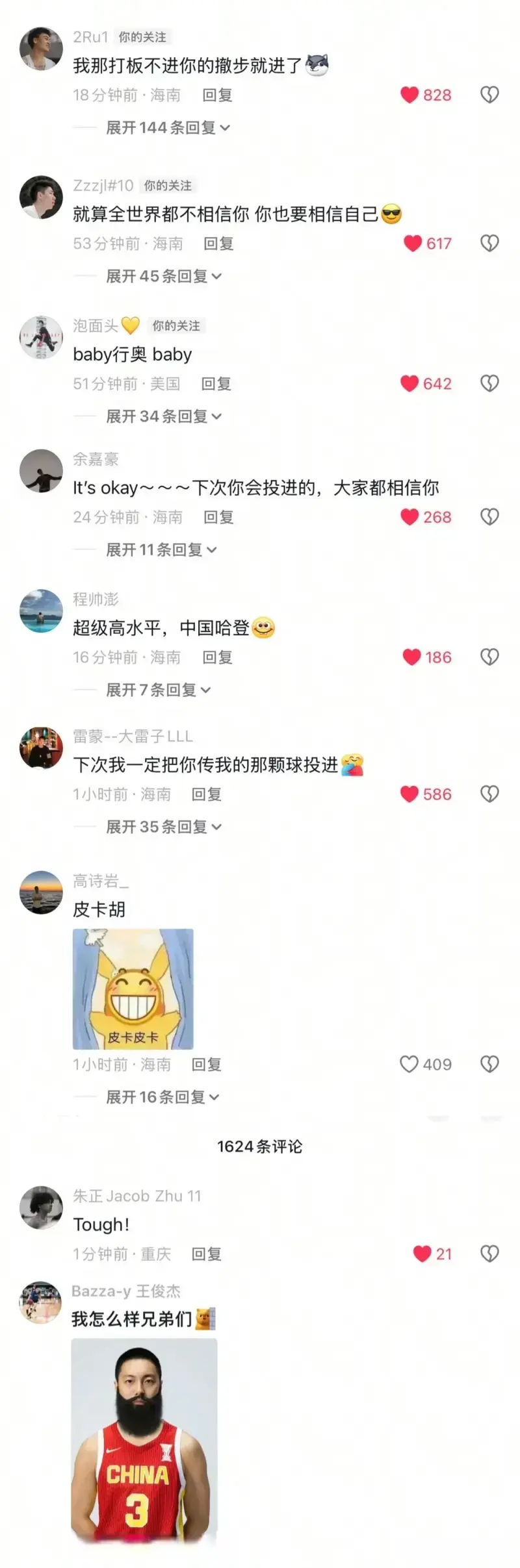
Task: Expand 144 replies under 2Ru1's comment
Action: 167,128
